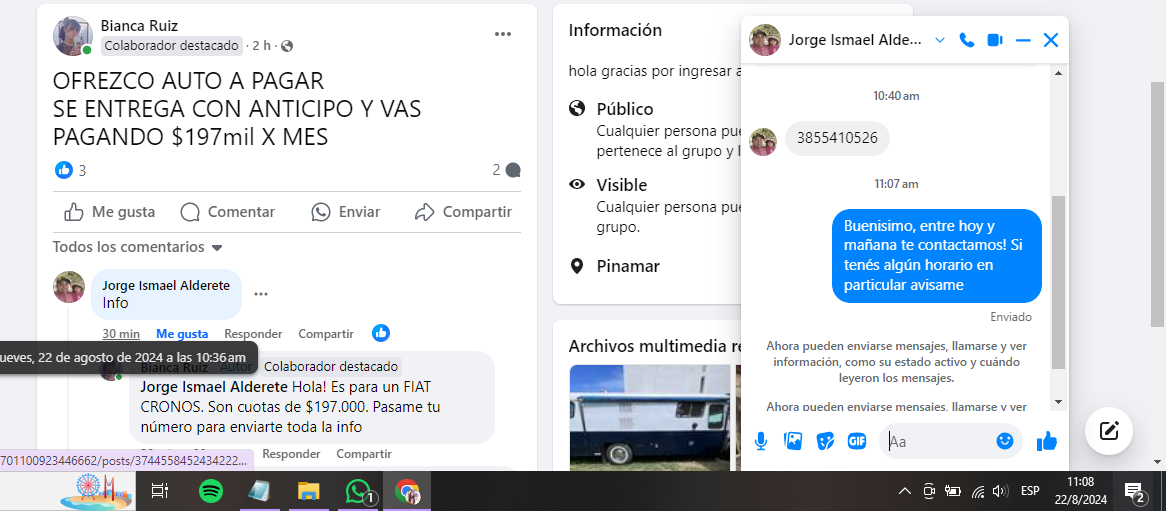Start a video call in the chat
The width and height of the screenshot is (1166, 511).
(995, 40)
